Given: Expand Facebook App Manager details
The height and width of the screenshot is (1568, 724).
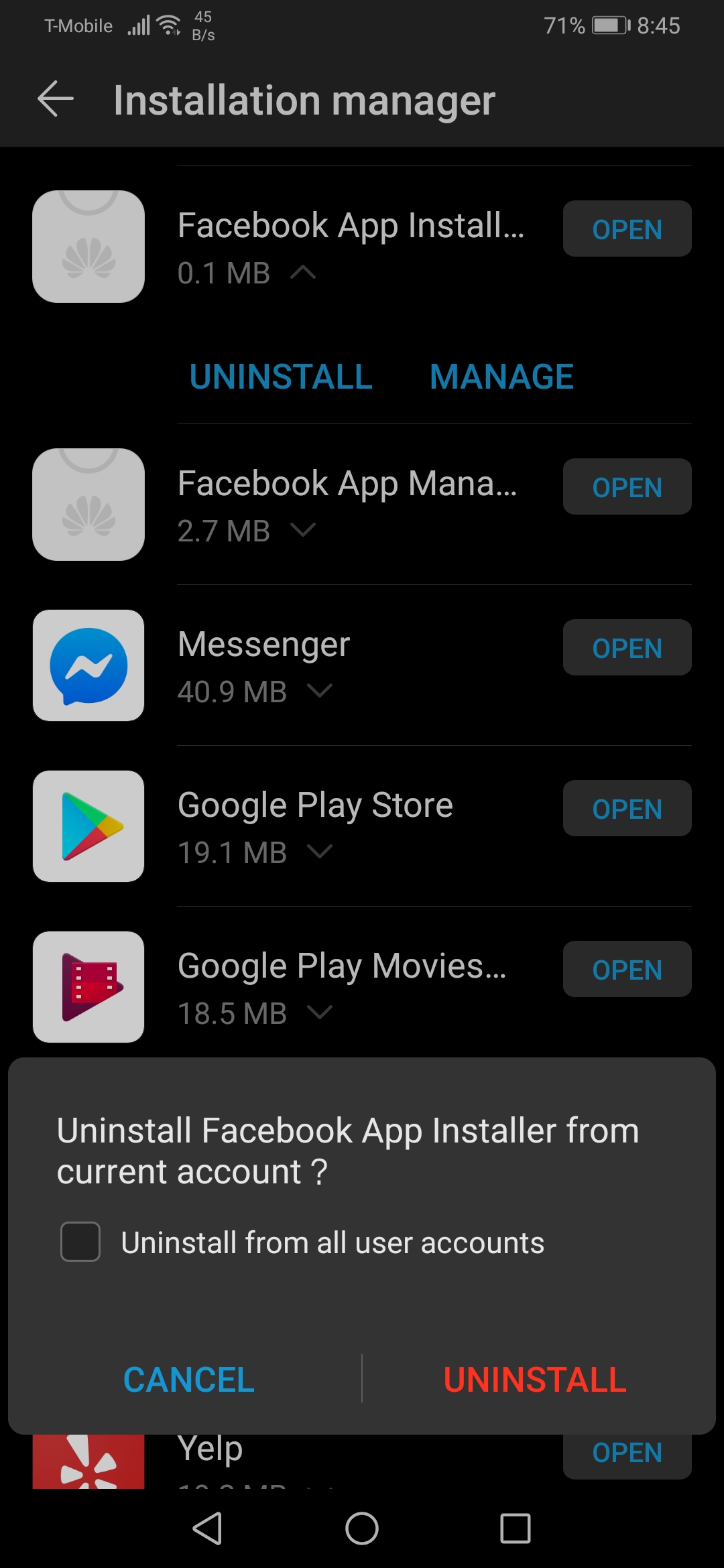Looking at the screenshot, I should [x=303, y=531].
